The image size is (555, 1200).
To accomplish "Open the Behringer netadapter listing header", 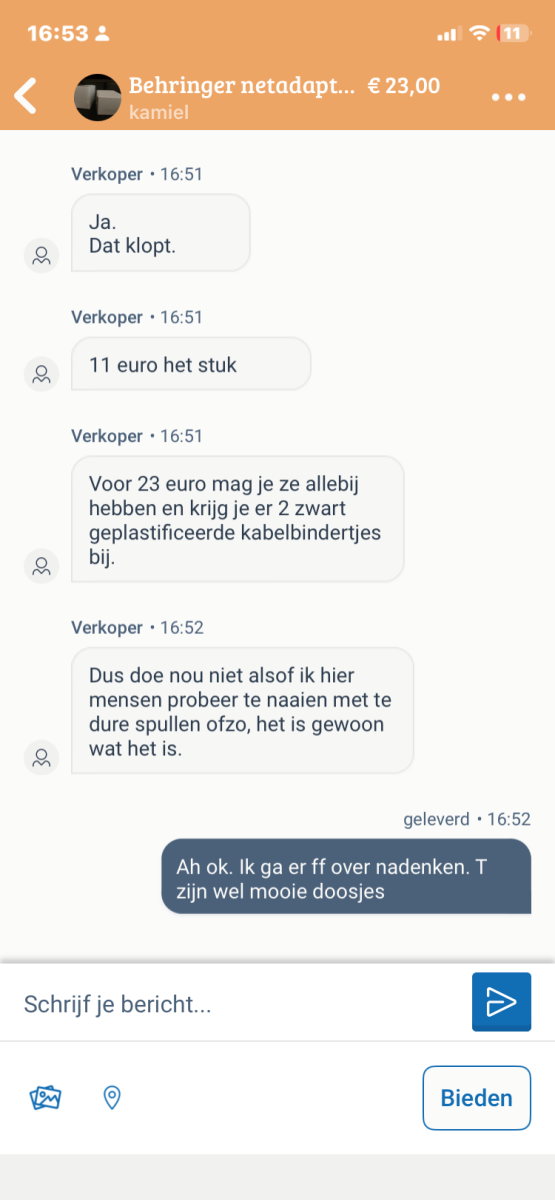I will (258, 97).
